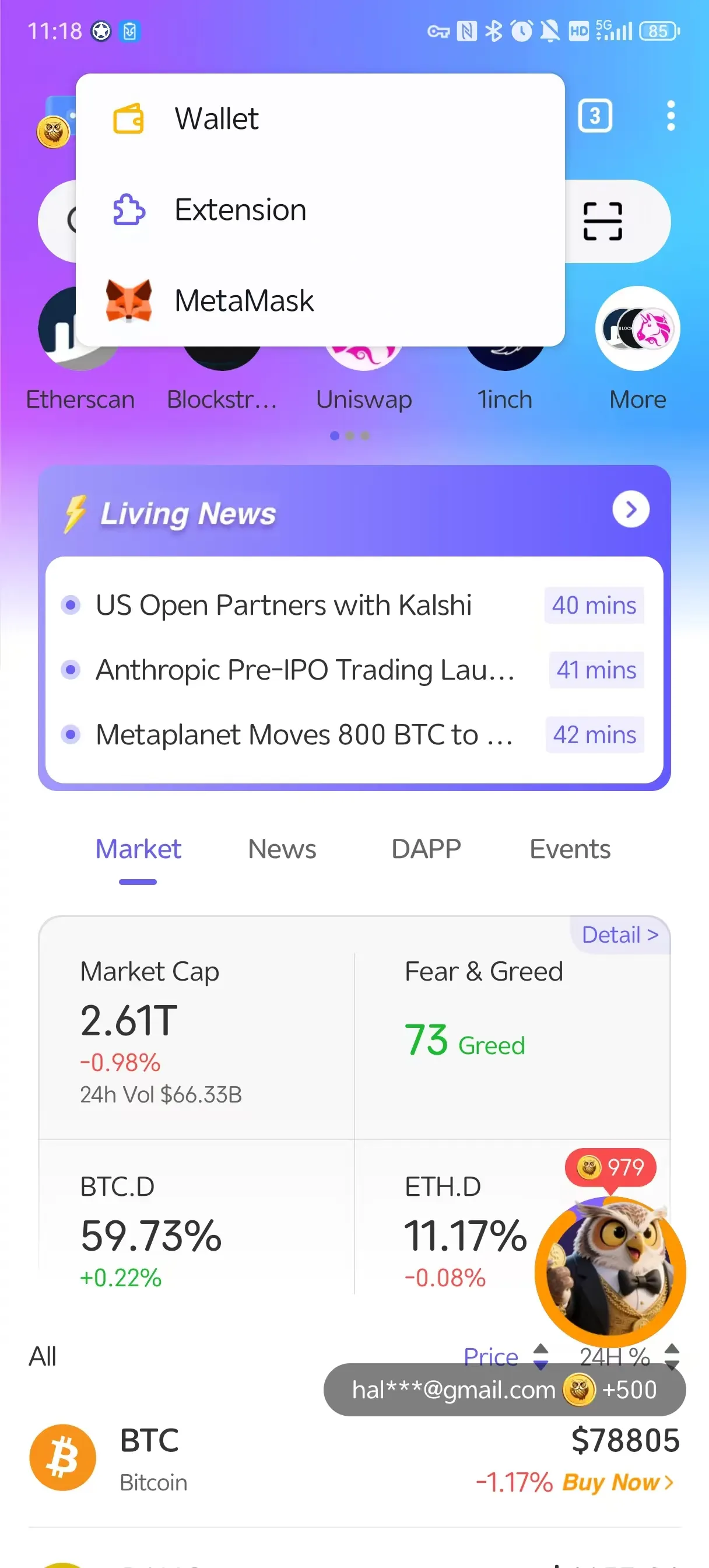709x1568 pixels.
Task: Open the tab switcher showing 3 tabs
Action: coord(595,115)
